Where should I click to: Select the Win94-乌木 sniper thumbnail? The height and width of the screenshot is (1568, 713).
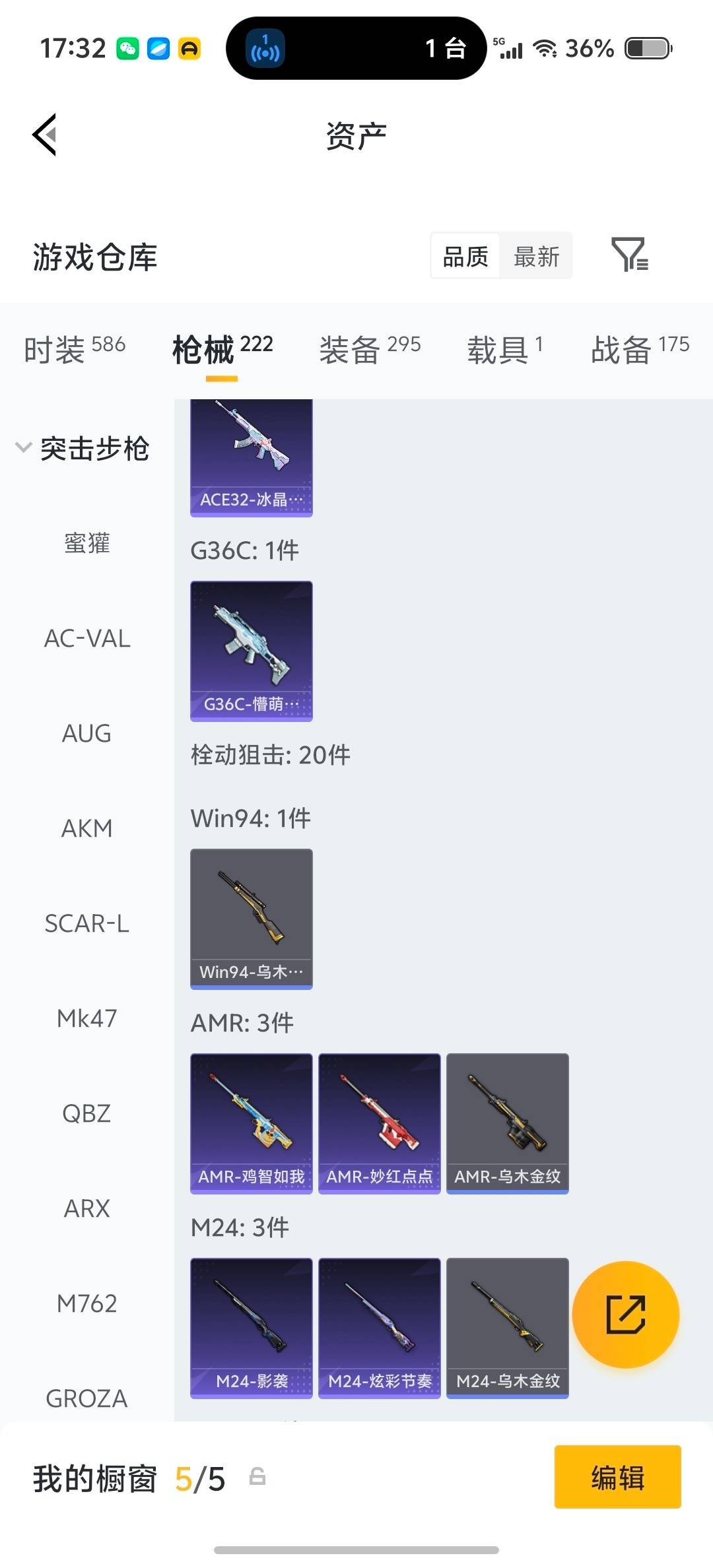[251, 917]
